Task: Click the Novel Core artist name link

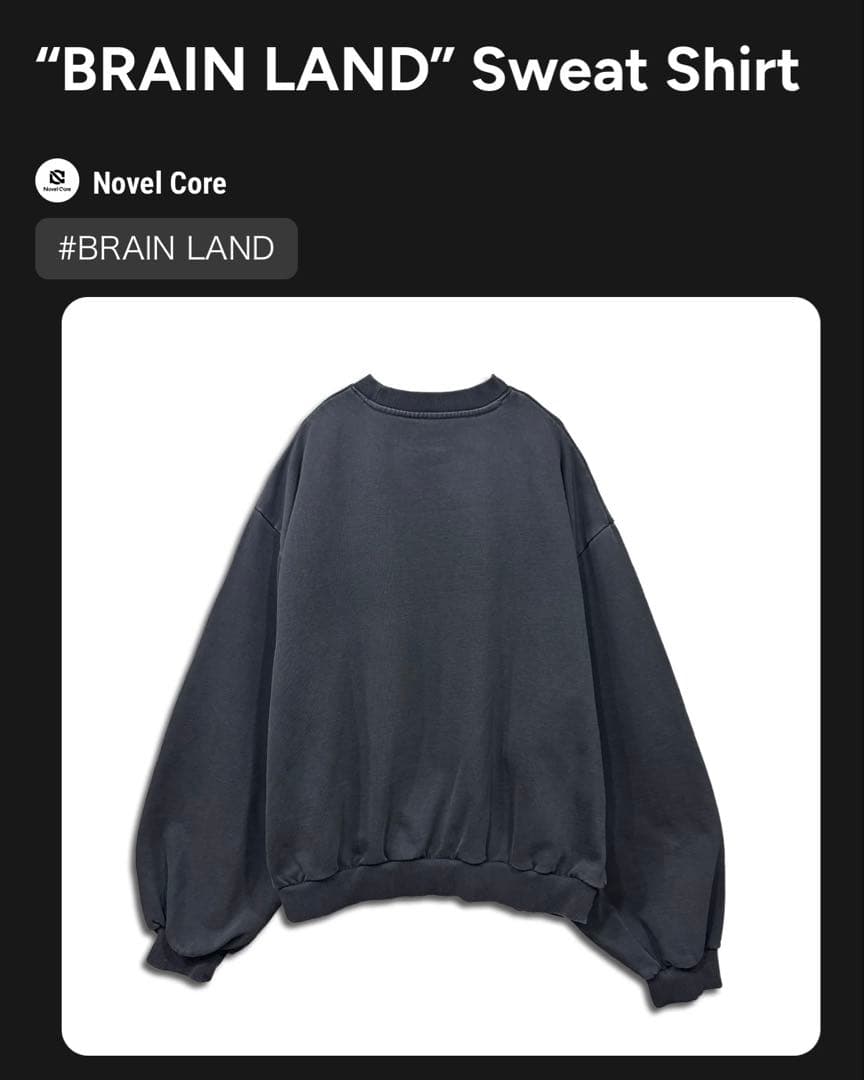Action: [x=158, y=183]
